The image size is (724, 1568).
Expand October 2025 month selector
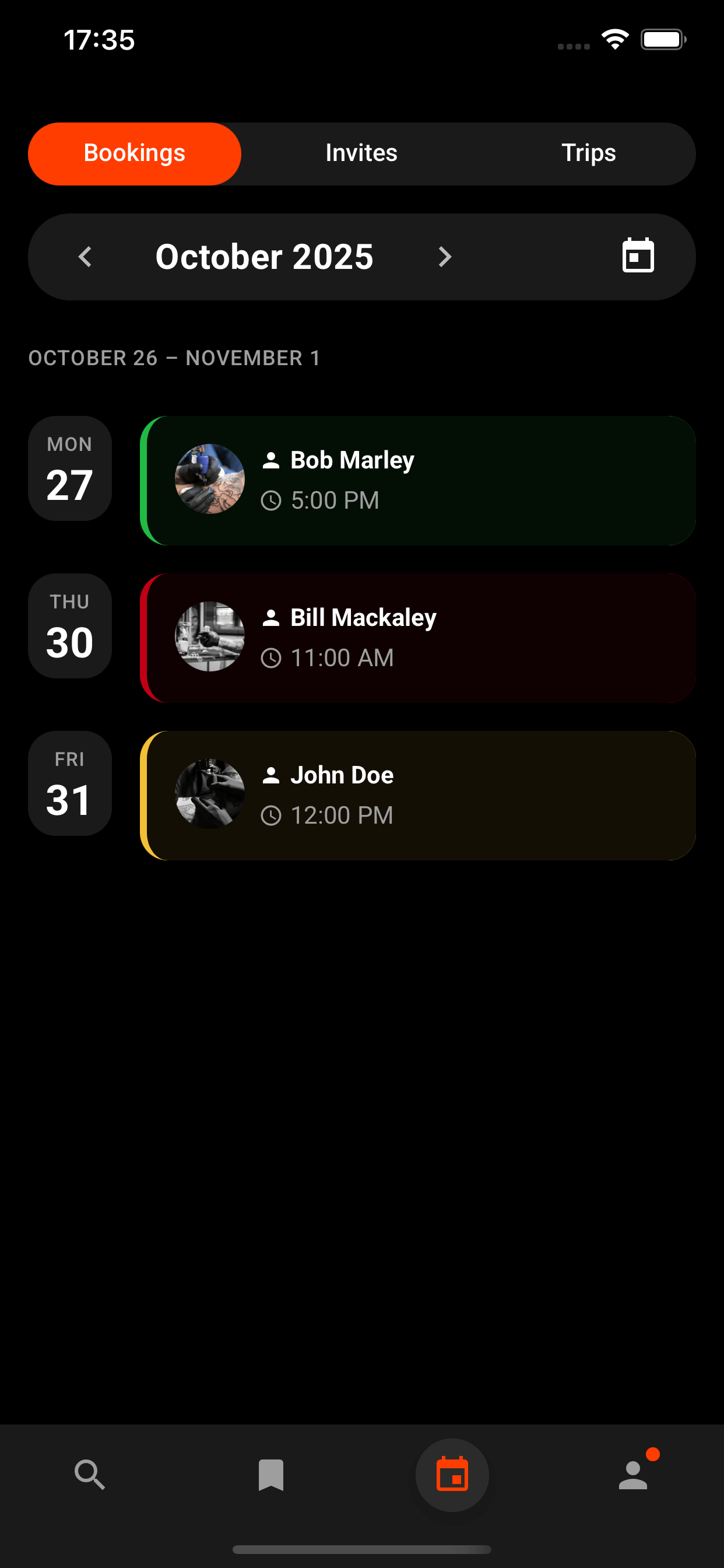click(x=264, y=256)
